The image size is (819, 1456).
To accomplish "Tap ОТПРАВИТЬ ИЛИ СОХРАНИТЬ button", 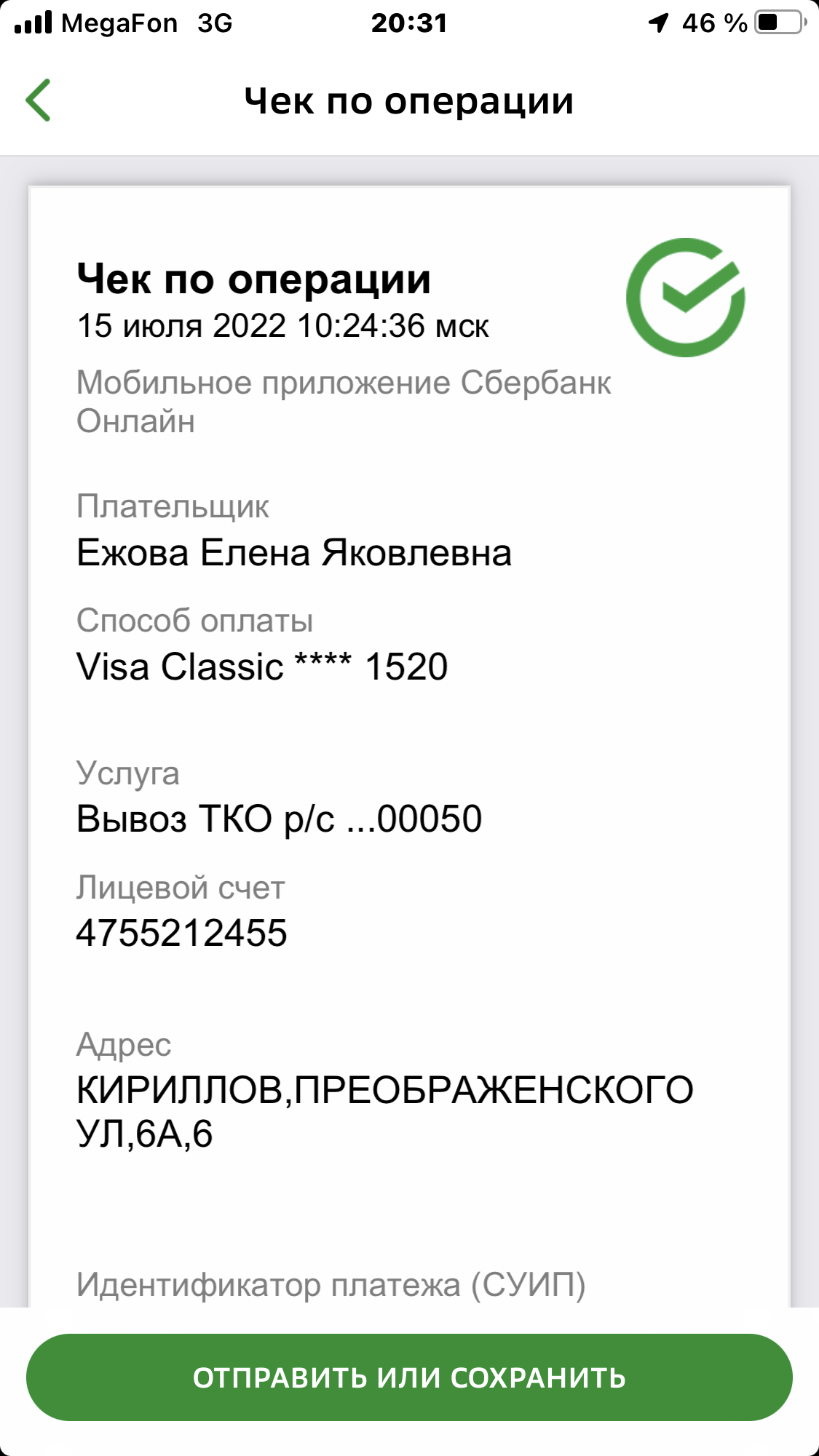I will tap(409, 1377).
